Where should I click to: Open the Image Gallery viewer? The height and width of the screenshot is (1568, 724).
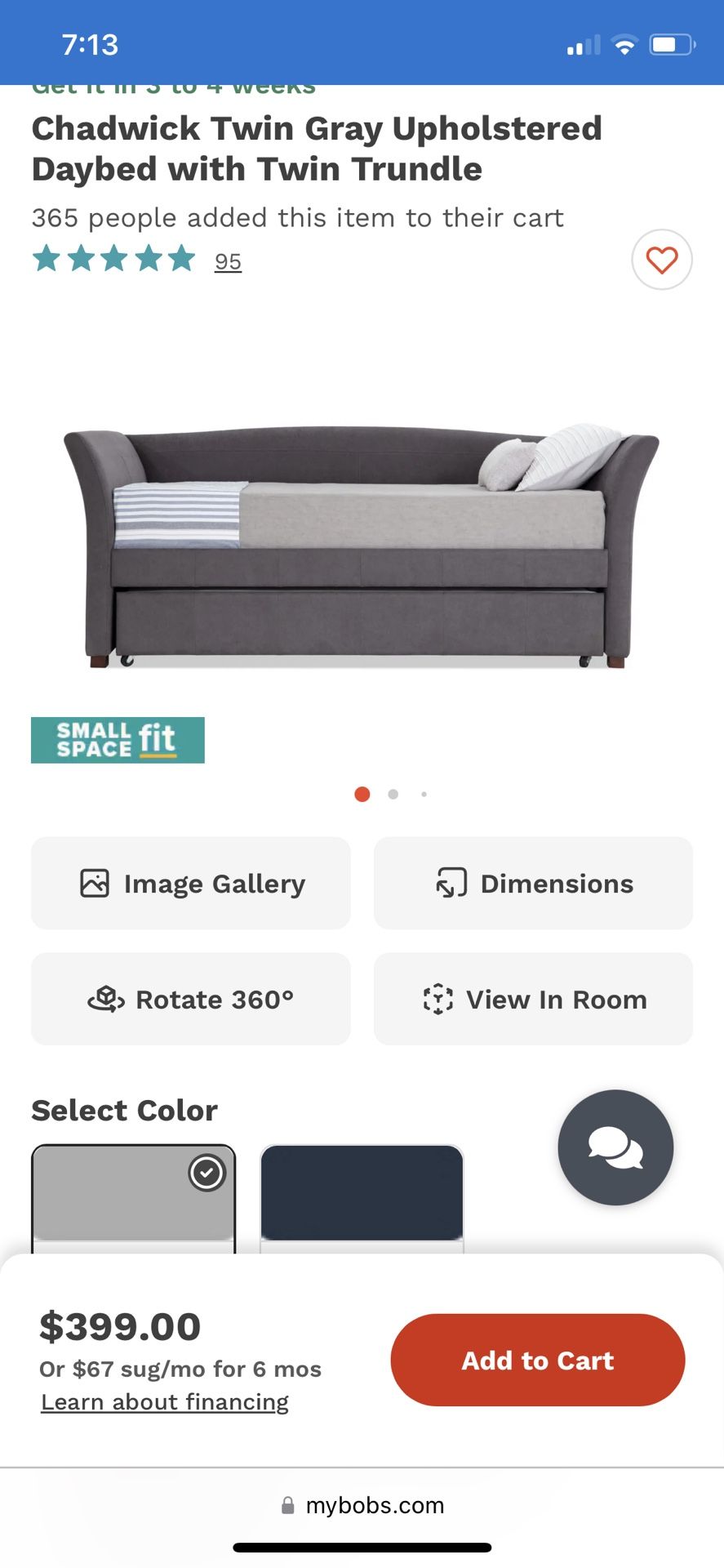pos(190,883)
